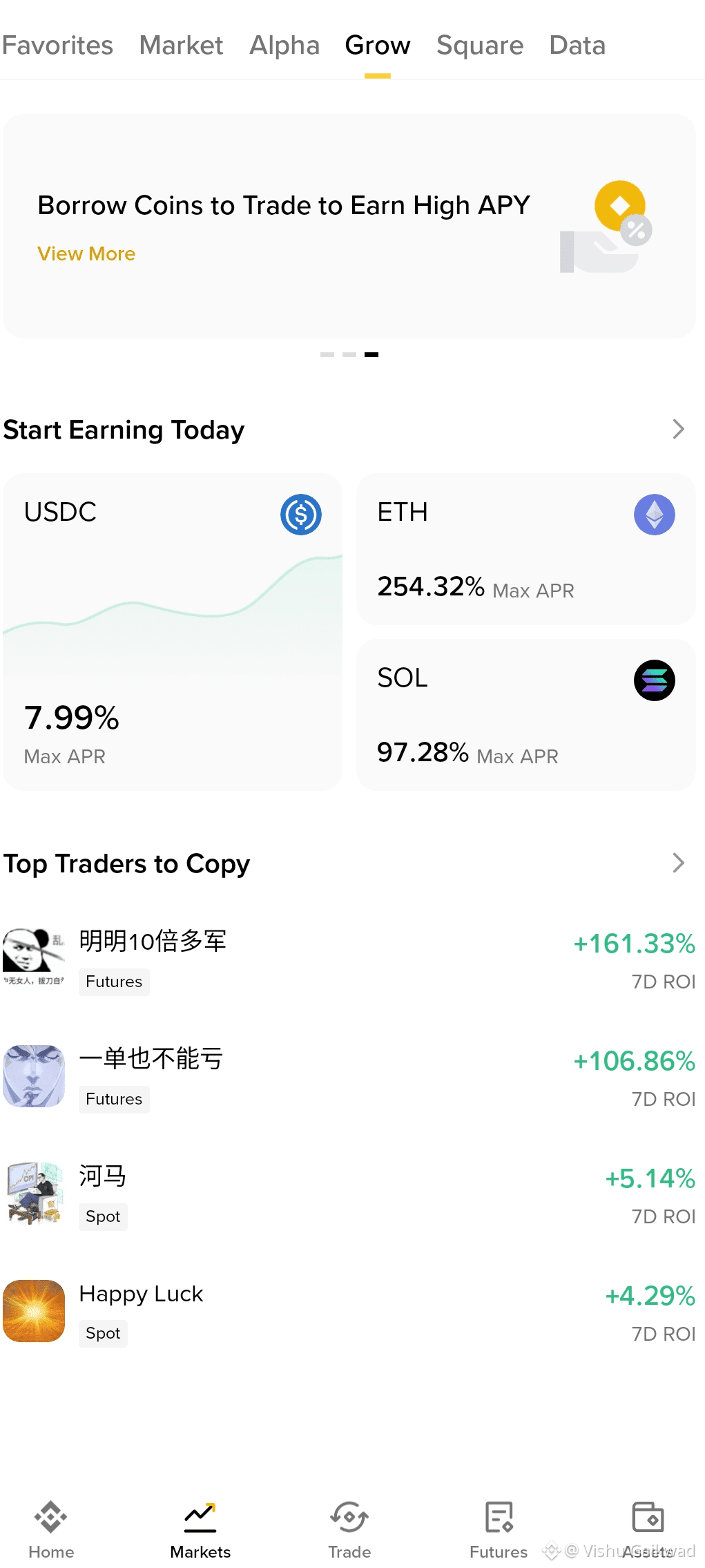View trader 明明10倍多军
705x1568 pixels.
coord(152,941)
